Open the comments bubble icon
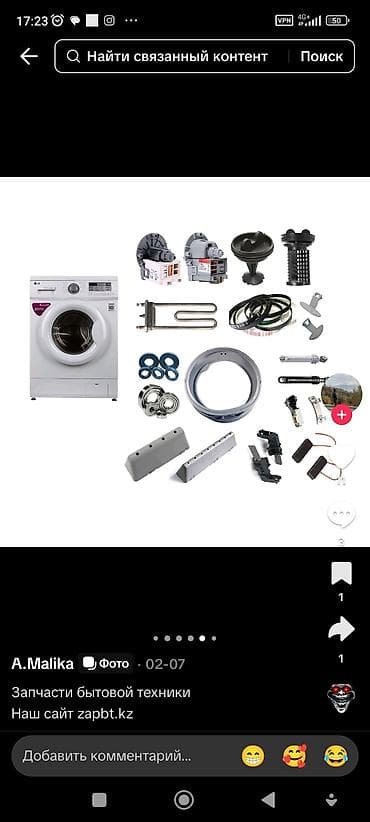 341,515
